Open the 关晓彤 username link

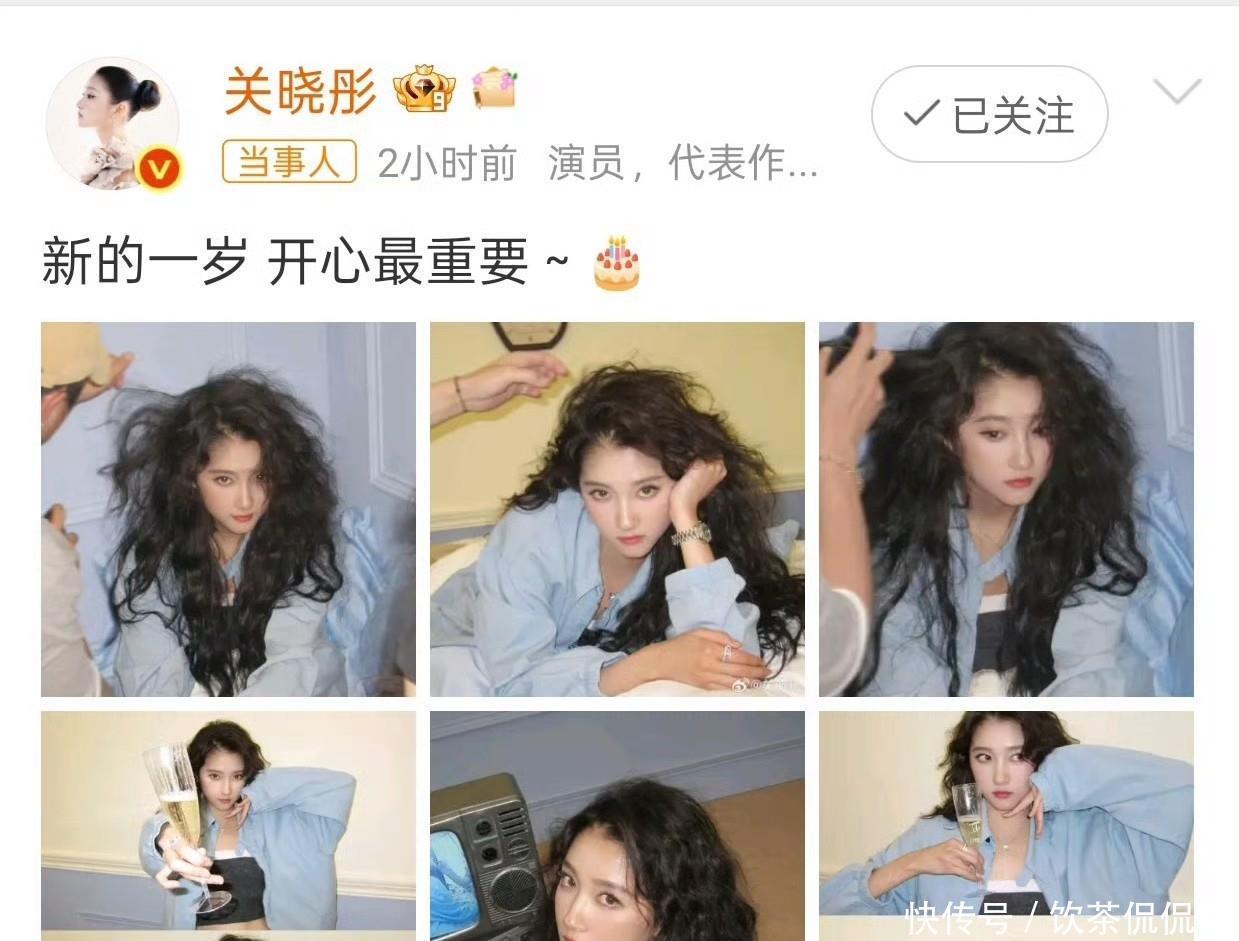pyautogui.click(x=300, y=91)
